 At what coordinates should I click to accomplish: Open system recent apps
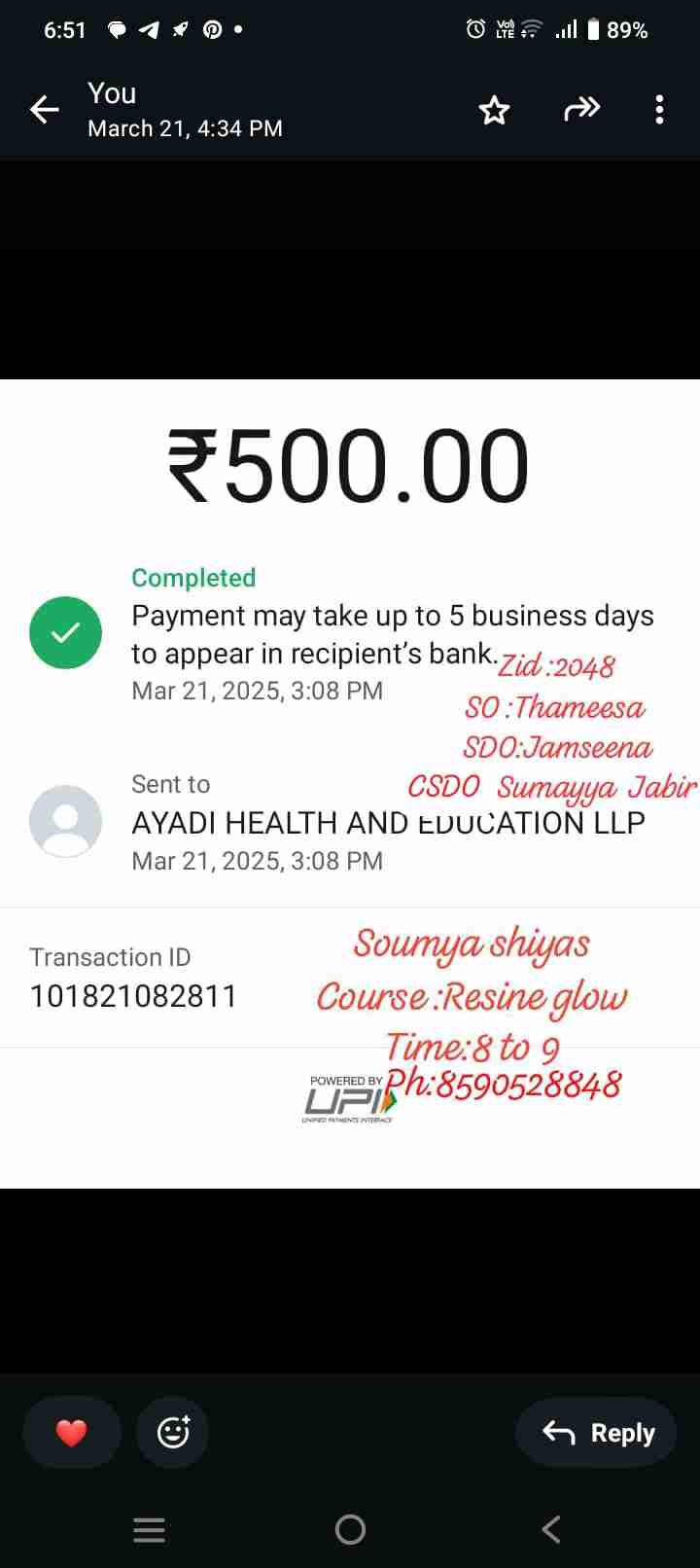click(149, 1529)
